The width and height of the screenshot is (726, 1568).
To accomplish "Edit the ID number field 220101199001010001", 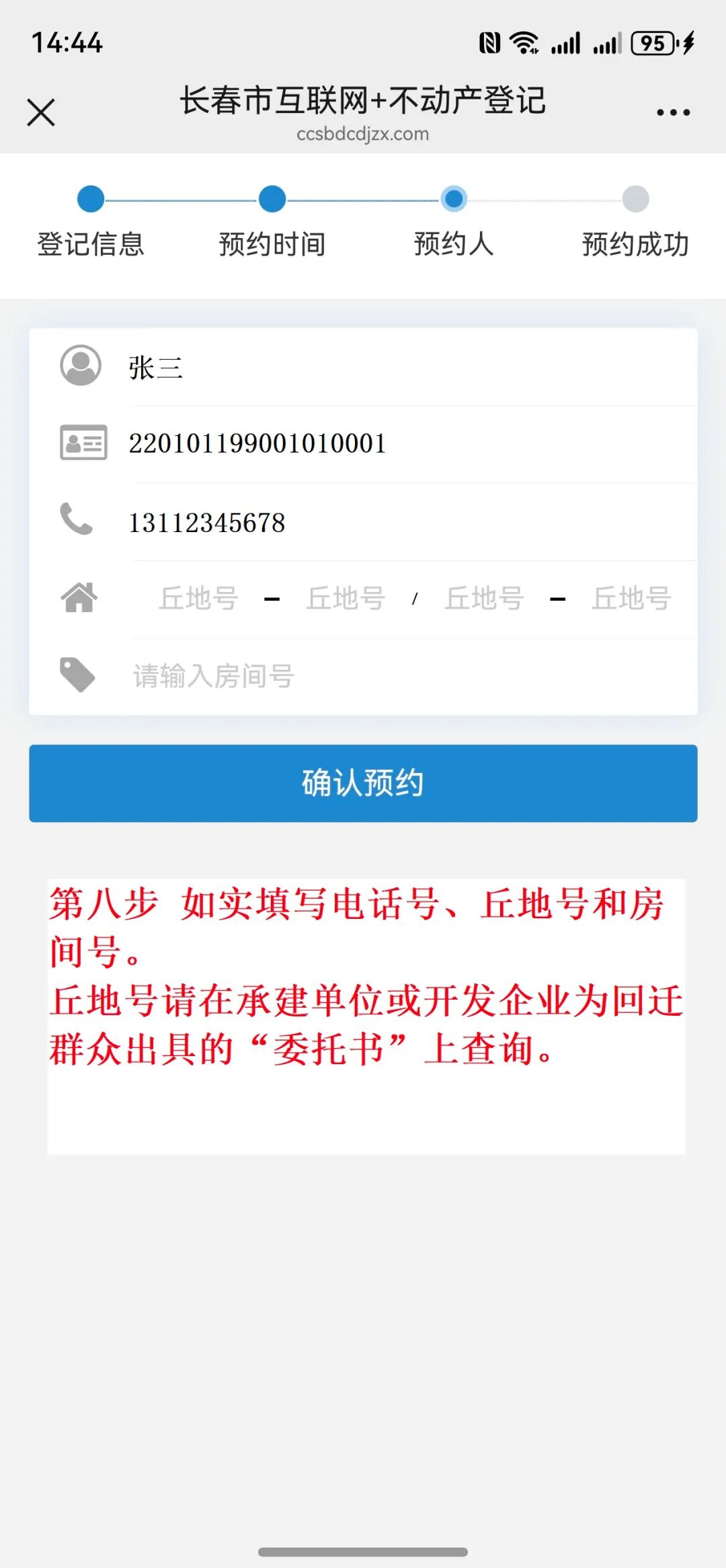I will [x=403, y=444].
